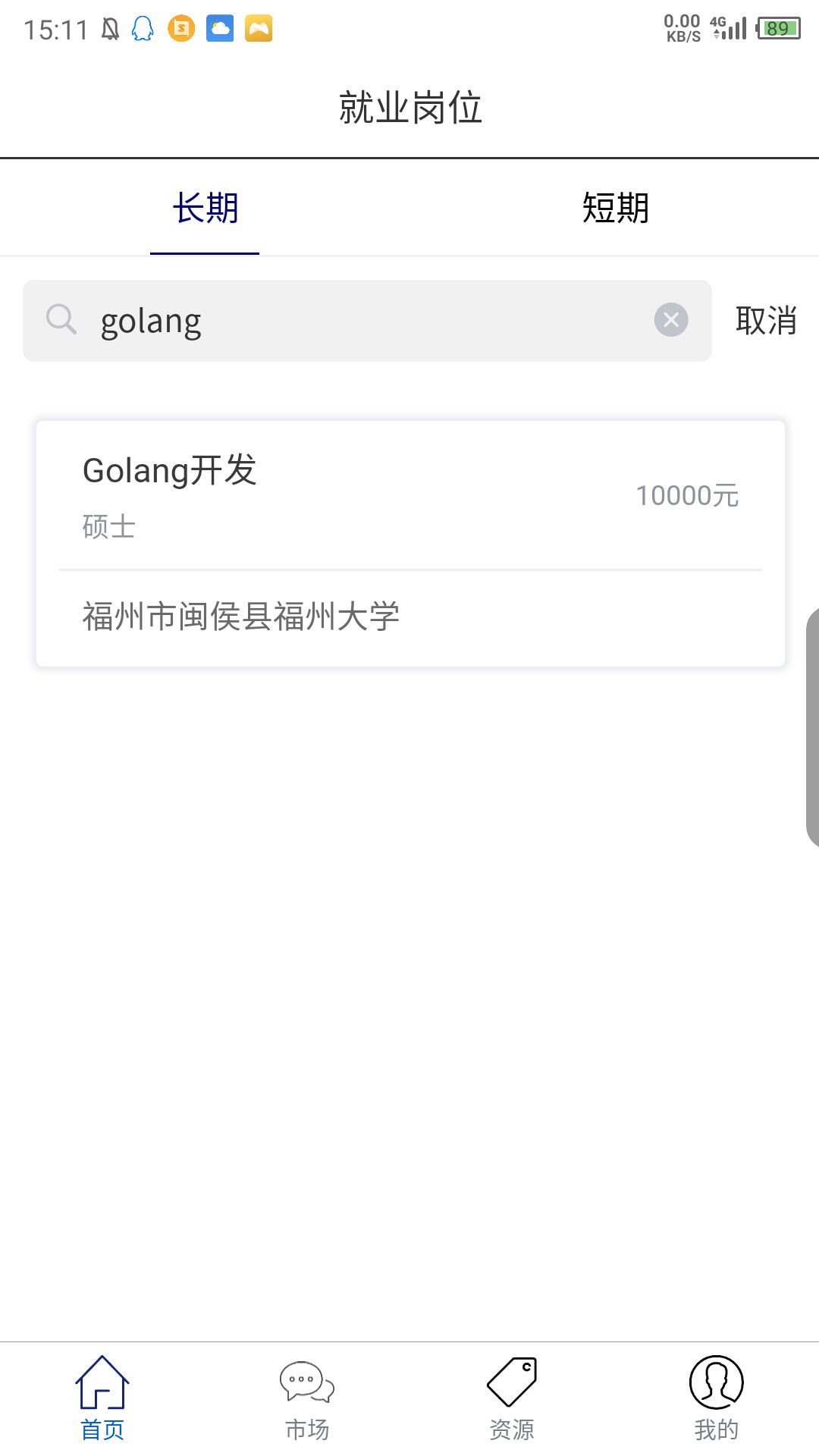This screenshot has height=1456, width=819.
Task: Open the 市场 tab
Action: (307, 1398)
